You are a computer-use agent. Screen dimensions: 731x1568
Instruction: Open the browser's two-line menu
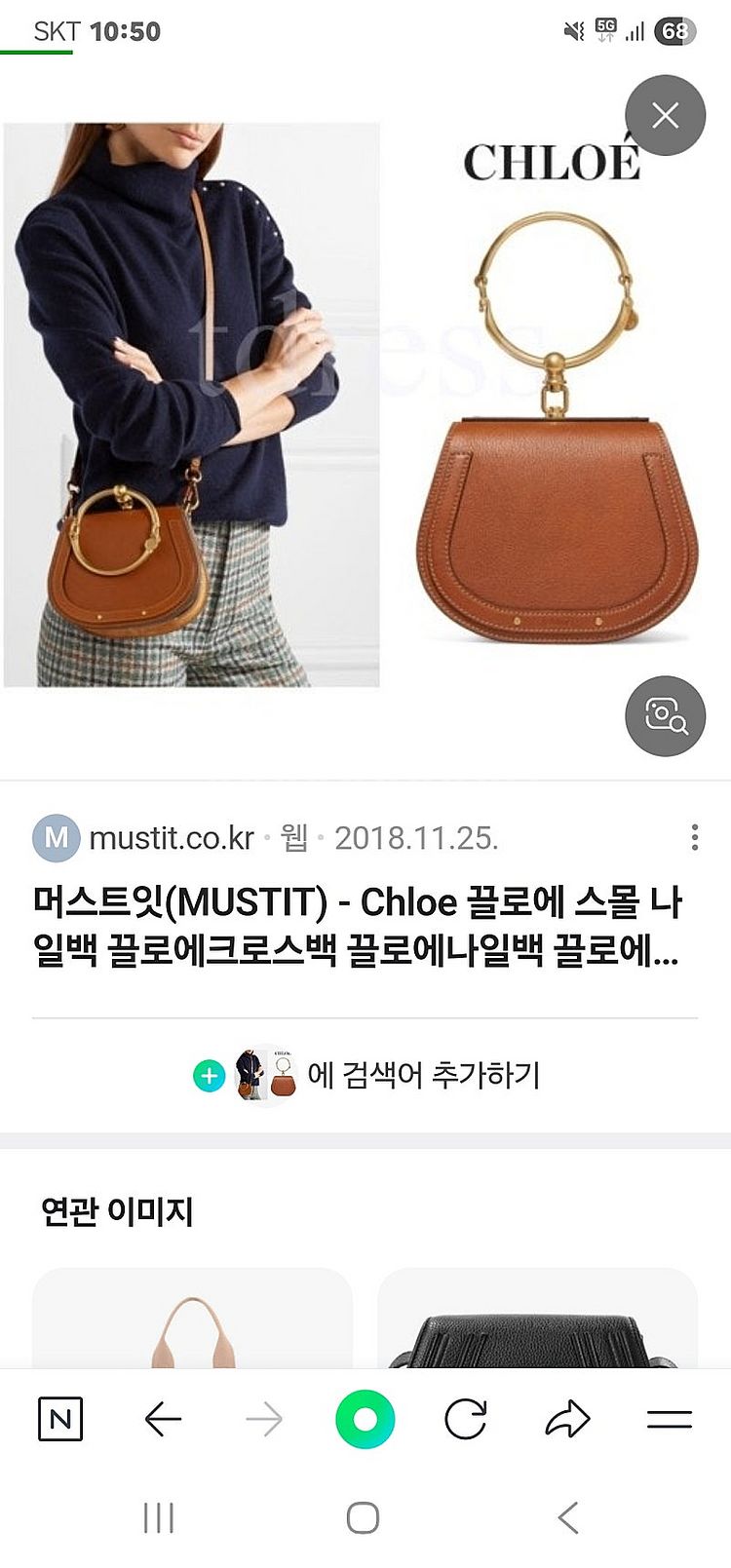[x=670, y=1419]
